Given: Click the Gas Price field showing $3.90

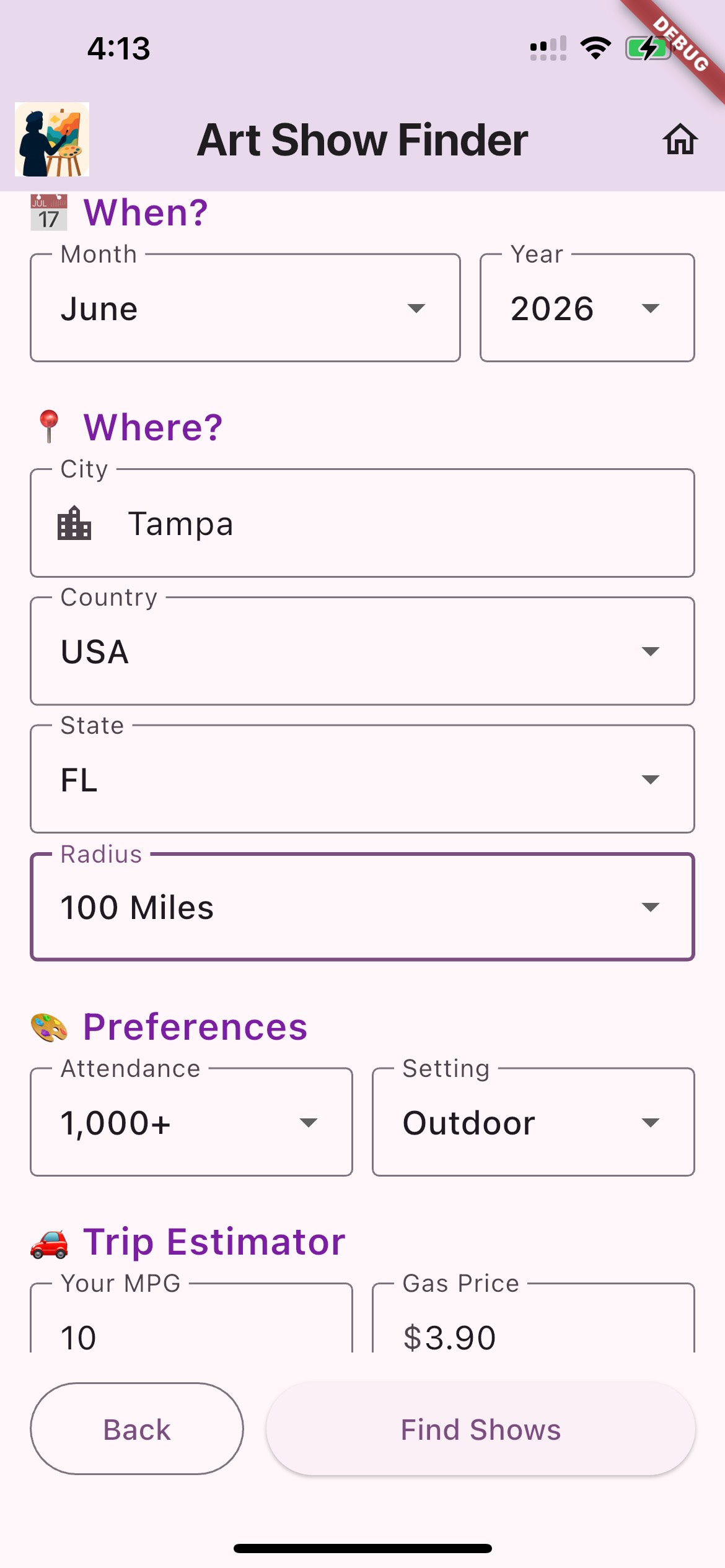Looking at the screenshot, I should [x=534, y=1335].
